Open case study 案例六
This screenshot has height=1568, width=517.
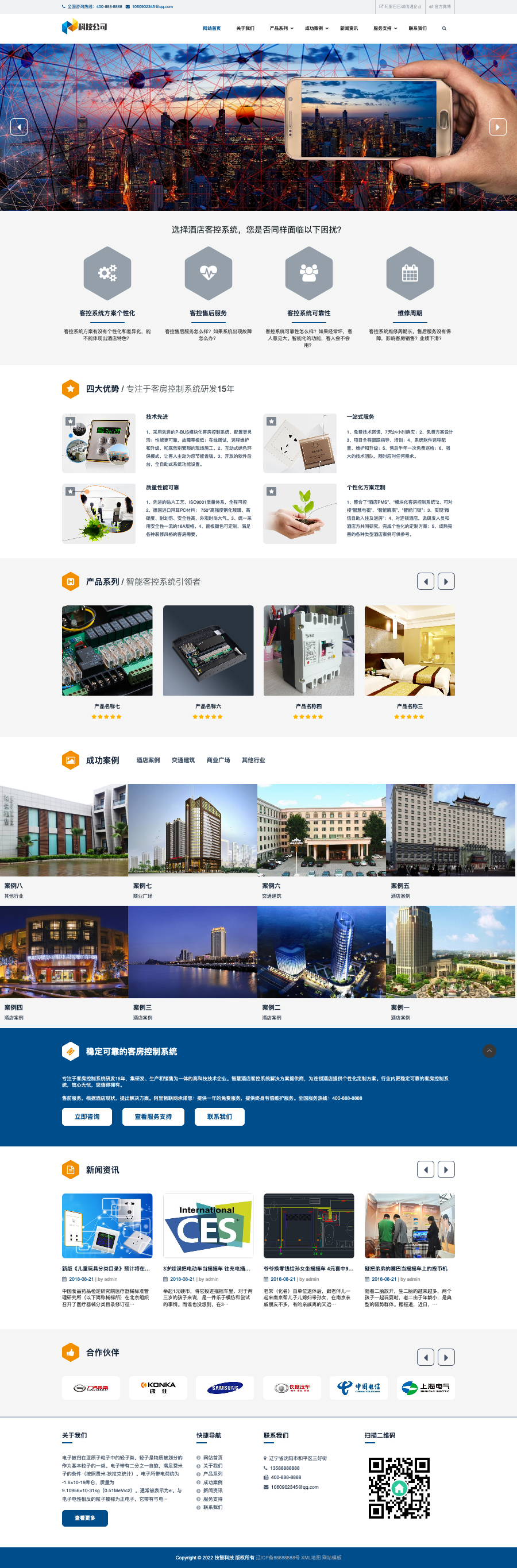click(321, 829)
